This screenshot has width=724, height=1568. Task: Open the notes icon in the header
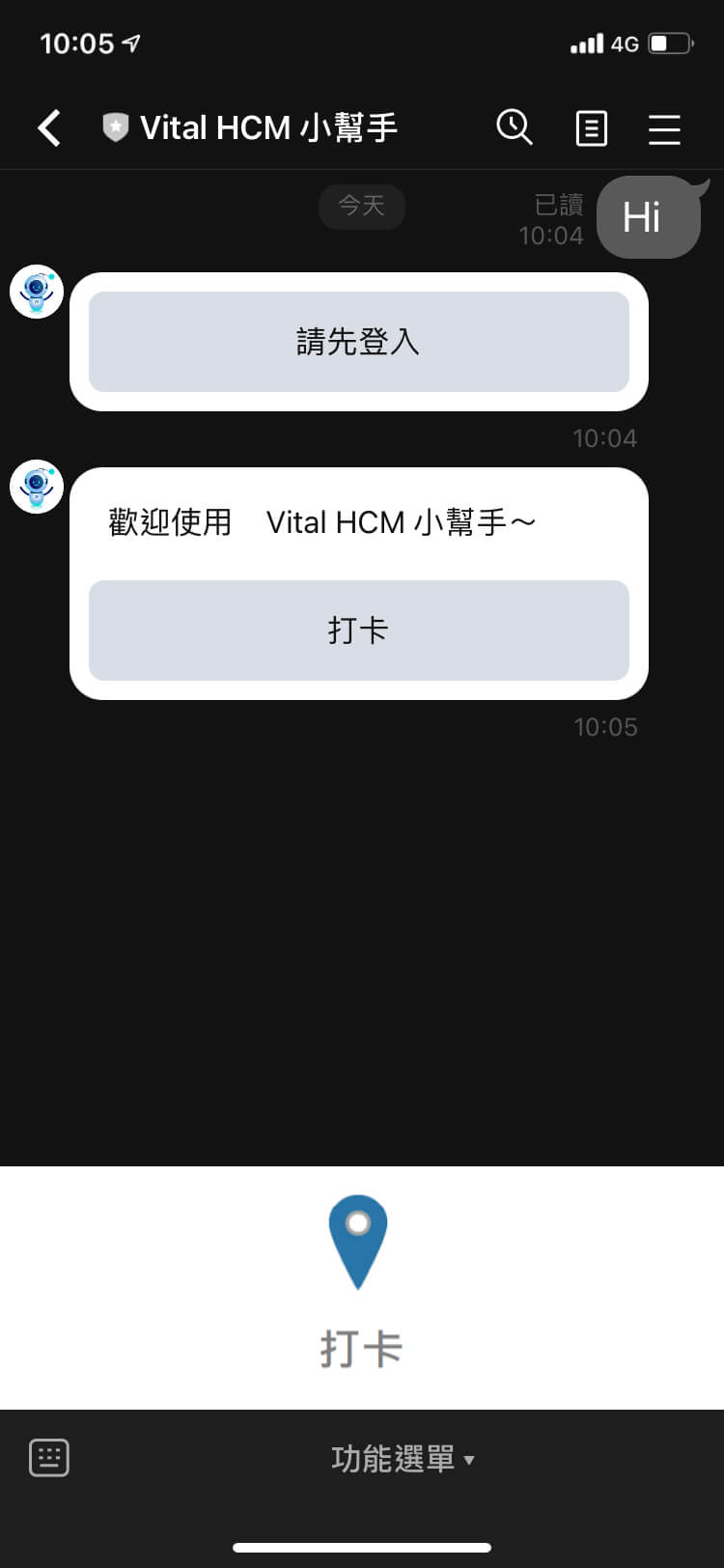click(x=591, y=127)
